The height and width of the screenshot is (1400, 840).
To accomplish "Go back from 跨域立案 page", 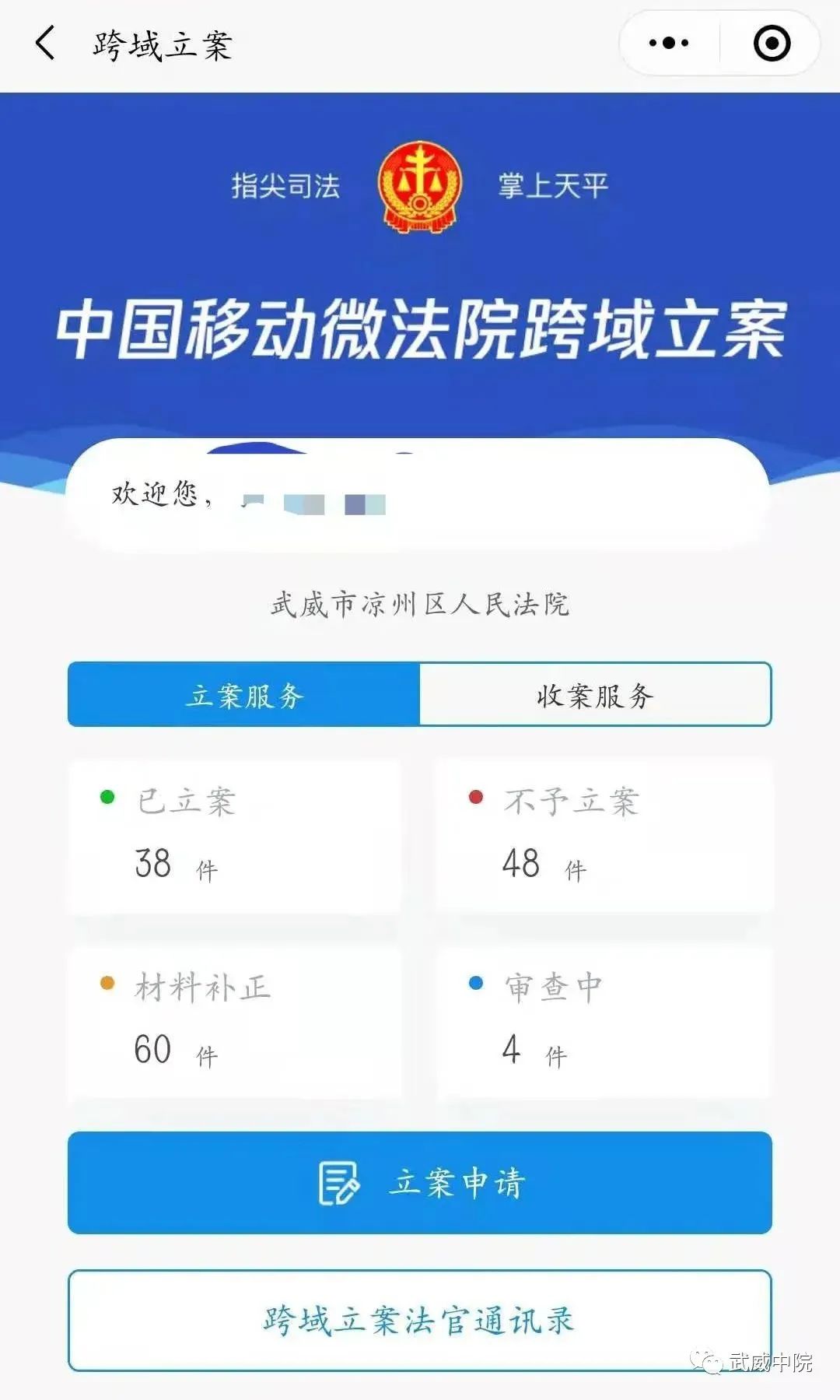I will click(x=45, y=44).
